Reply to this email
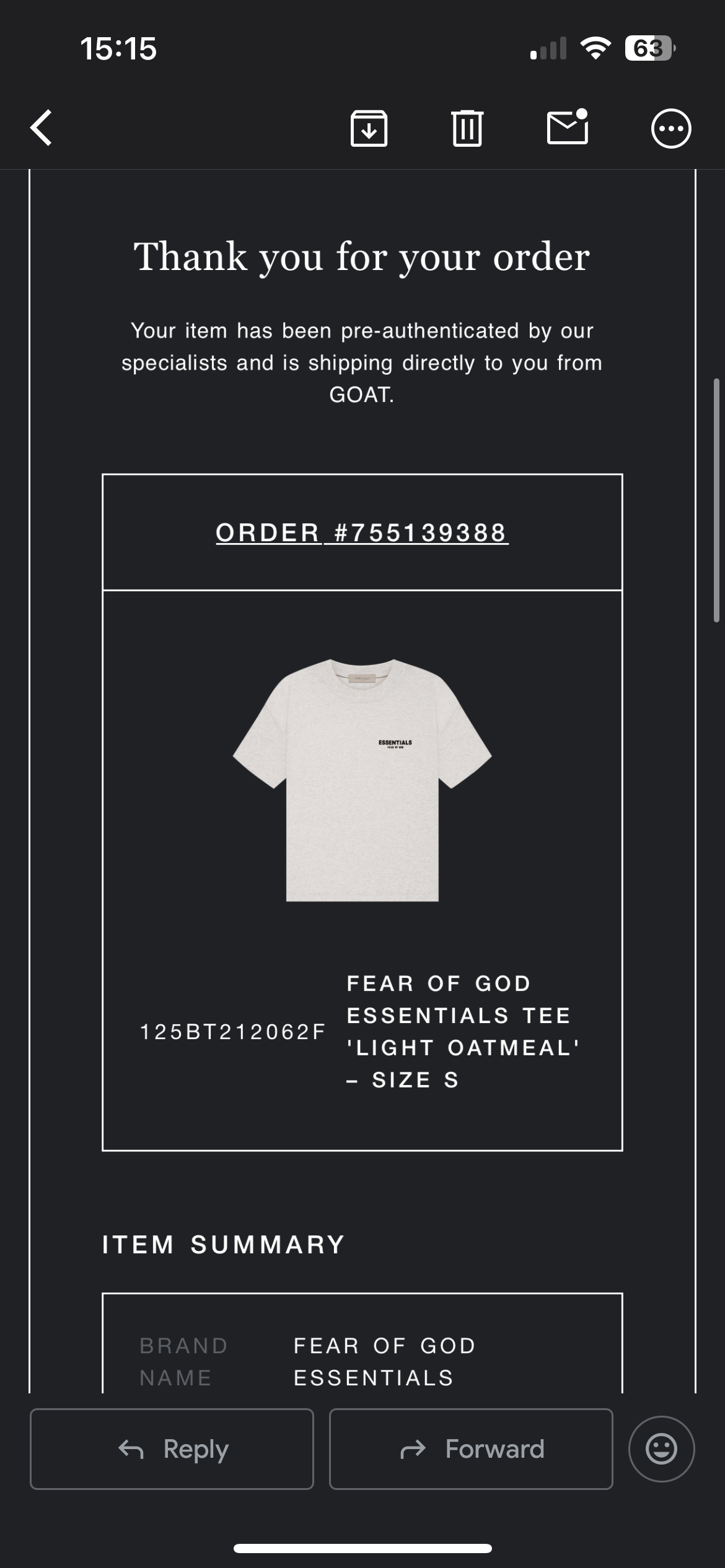This screenshot has width=725, height=1568. [x=172, y=1449]
